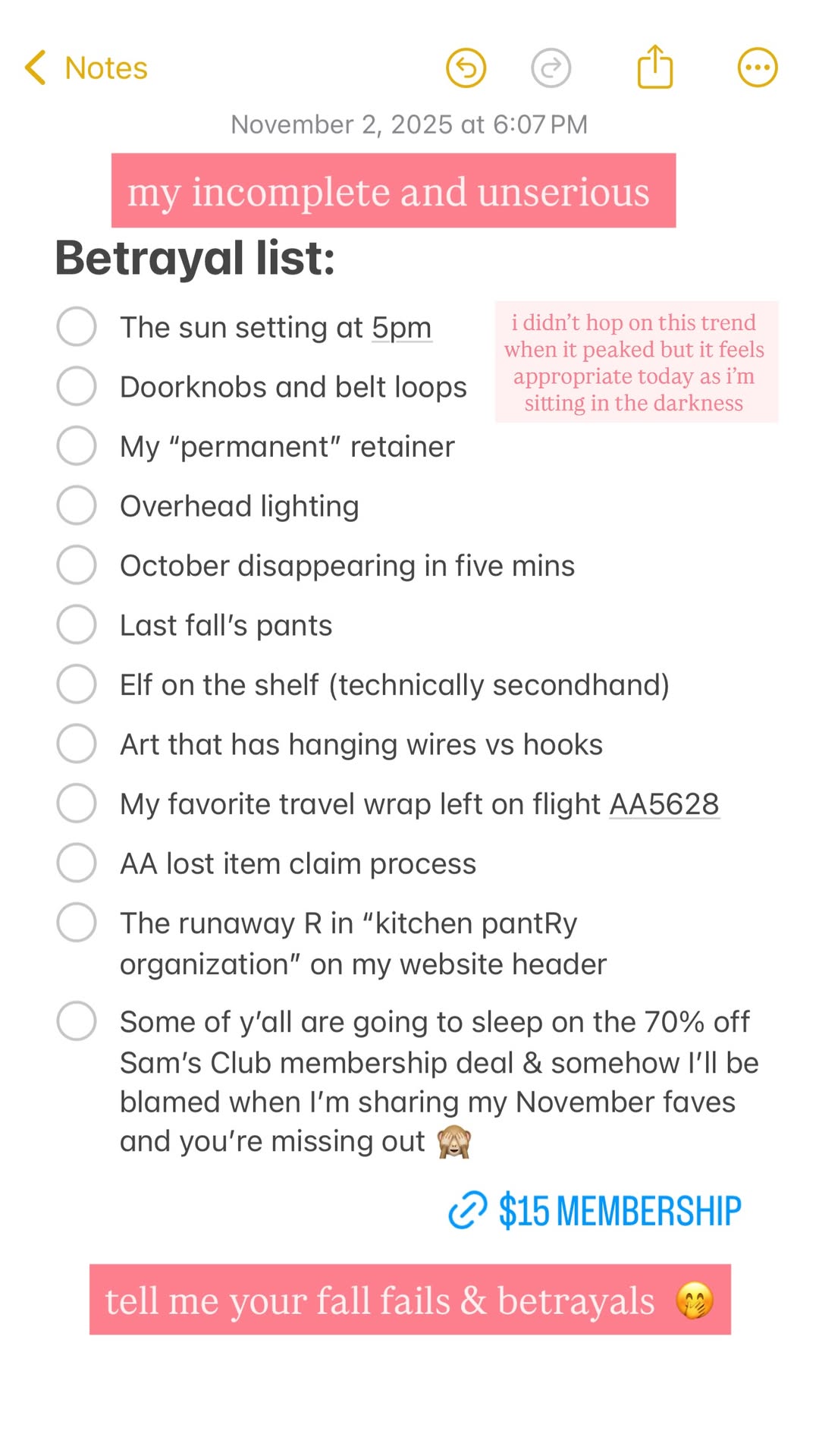The height and width of the screenshot is (1456, 819).
Task: Tick the "Overhead lighting" item
Action: [77, 505]
